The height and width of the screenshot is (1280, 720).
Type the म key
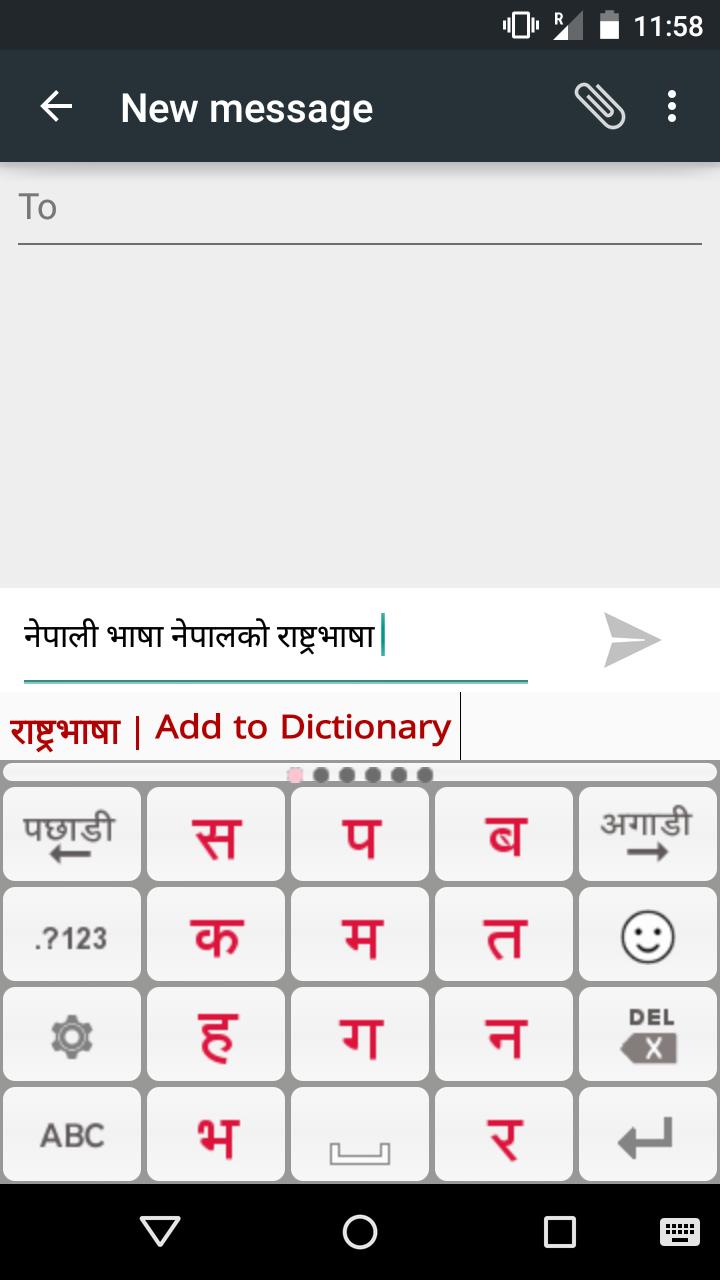[359, 936]
